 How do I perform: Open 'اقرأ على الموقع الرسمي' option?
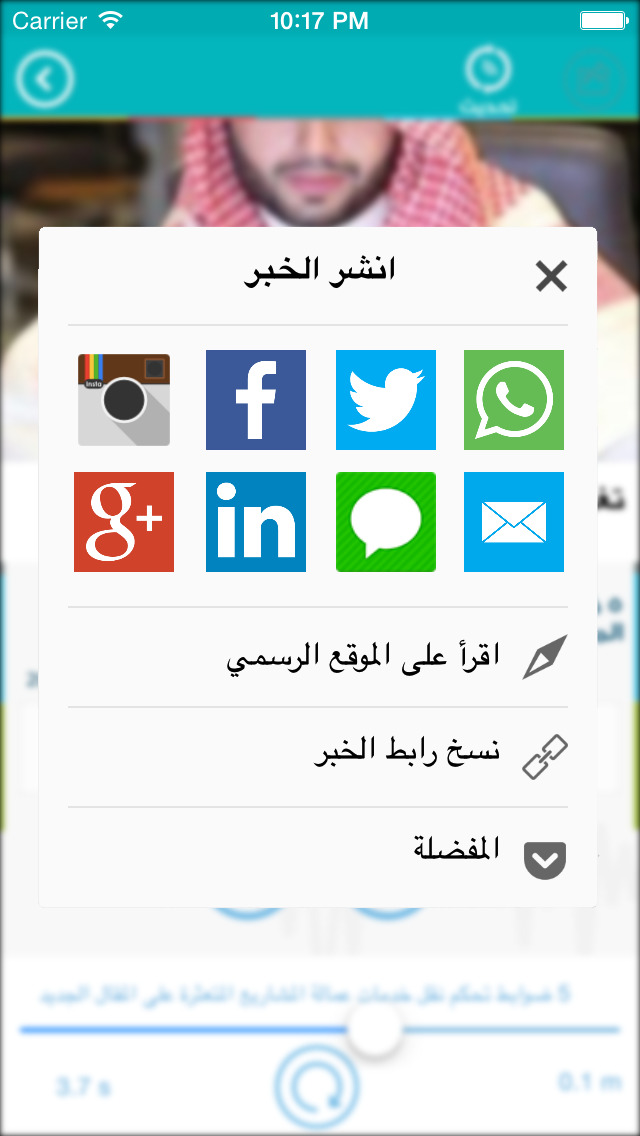(318, 657)
